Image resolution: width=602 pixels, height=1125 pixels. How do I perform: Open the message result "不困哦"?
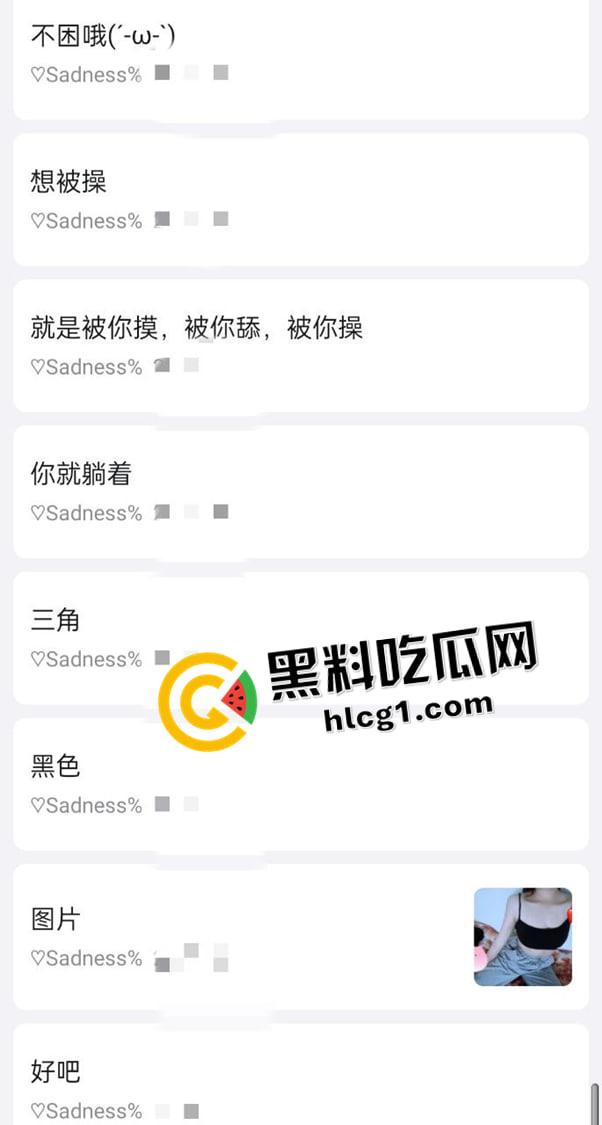click(300, 56)
